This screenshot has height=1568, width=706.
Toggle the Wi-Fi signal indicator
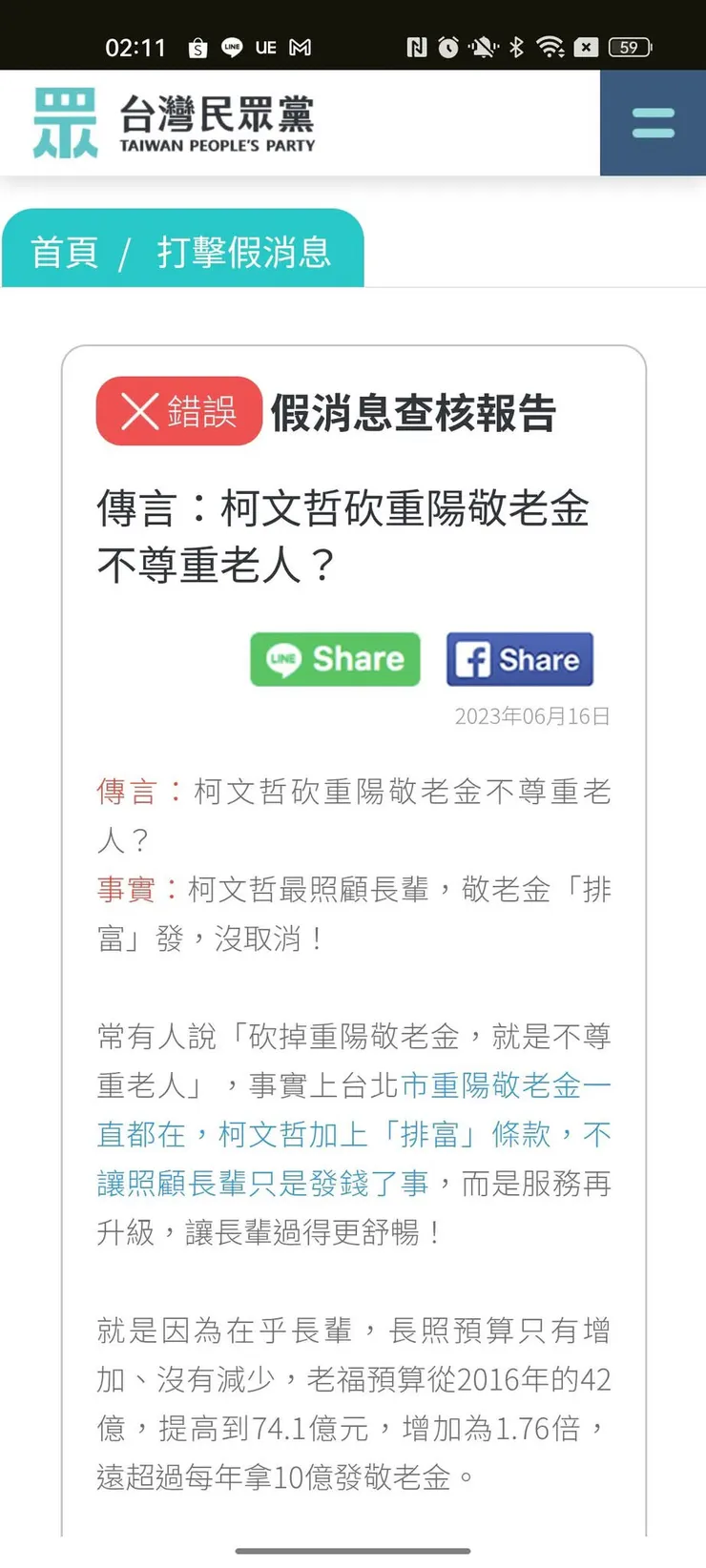(551, 46)
